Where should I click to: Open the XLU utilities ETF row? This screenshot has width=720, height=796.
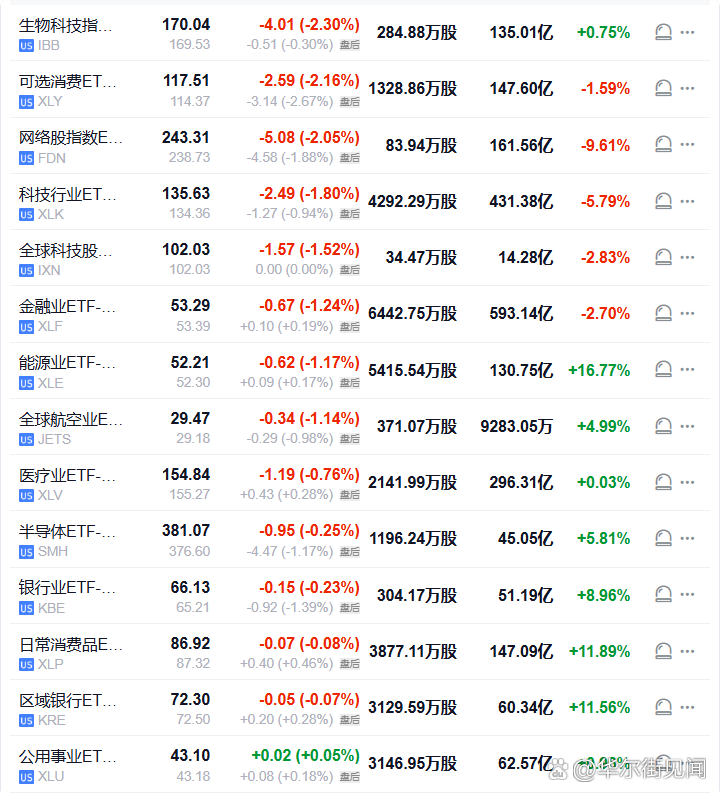[x=66, y=756]
